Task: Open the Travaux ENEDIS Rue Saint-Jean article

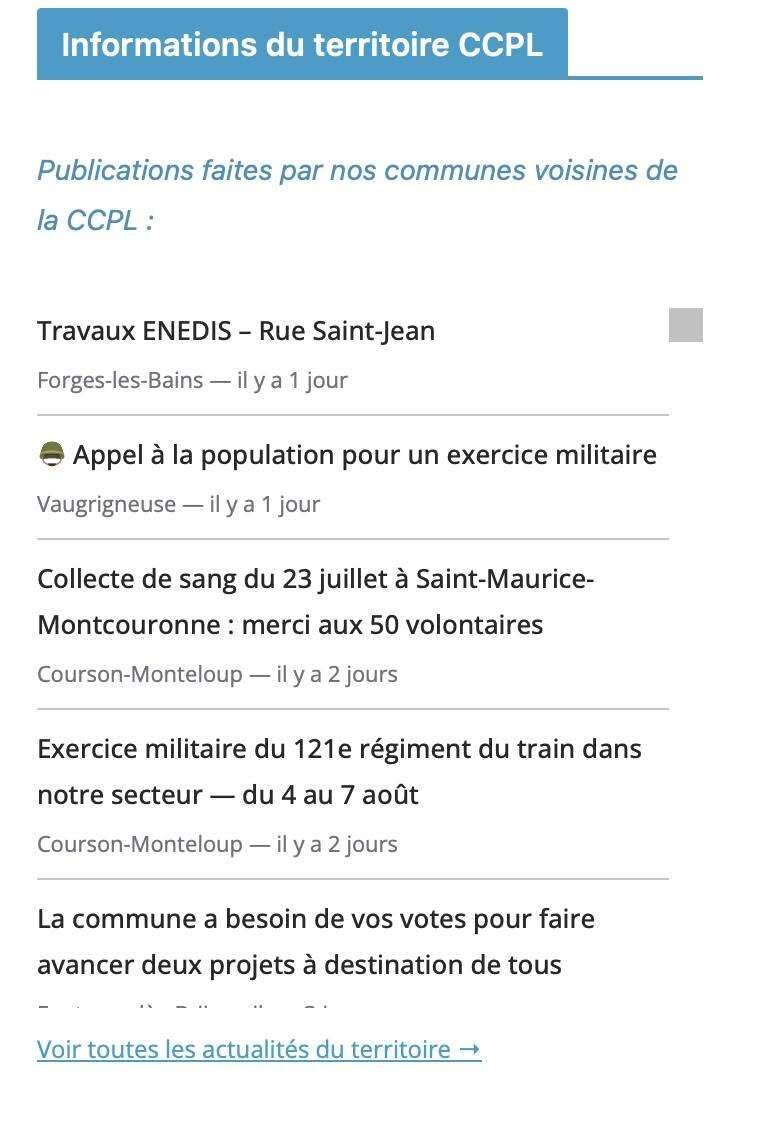Action: [x=236, y=331]
